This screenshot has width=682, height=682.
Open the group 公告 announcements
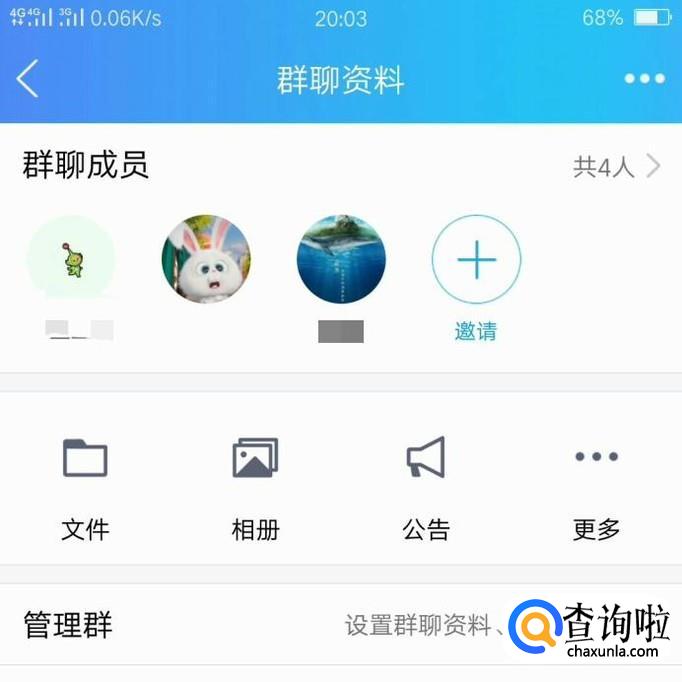click(x=426, y=490)
